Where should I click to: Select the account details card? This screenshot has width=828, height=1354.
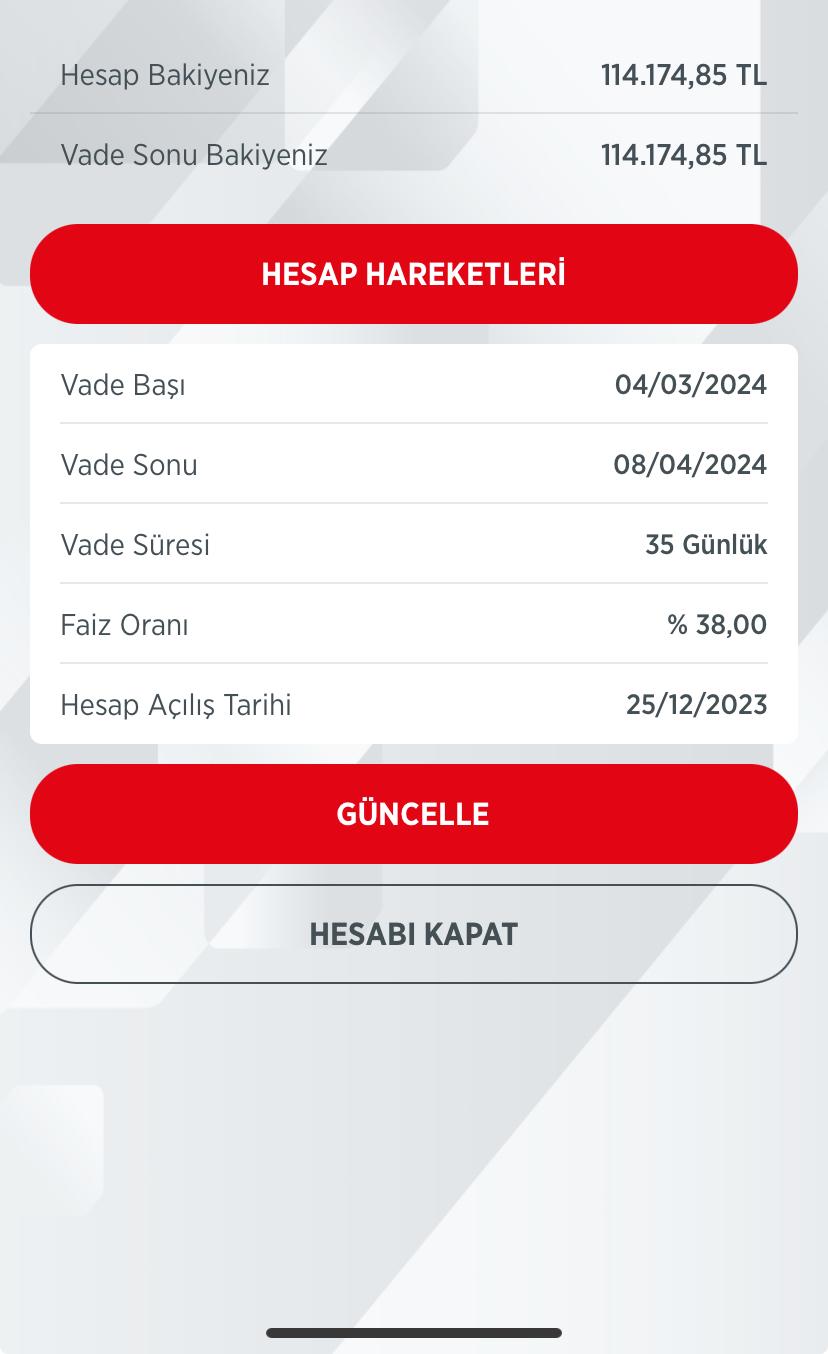coord(414,544)
